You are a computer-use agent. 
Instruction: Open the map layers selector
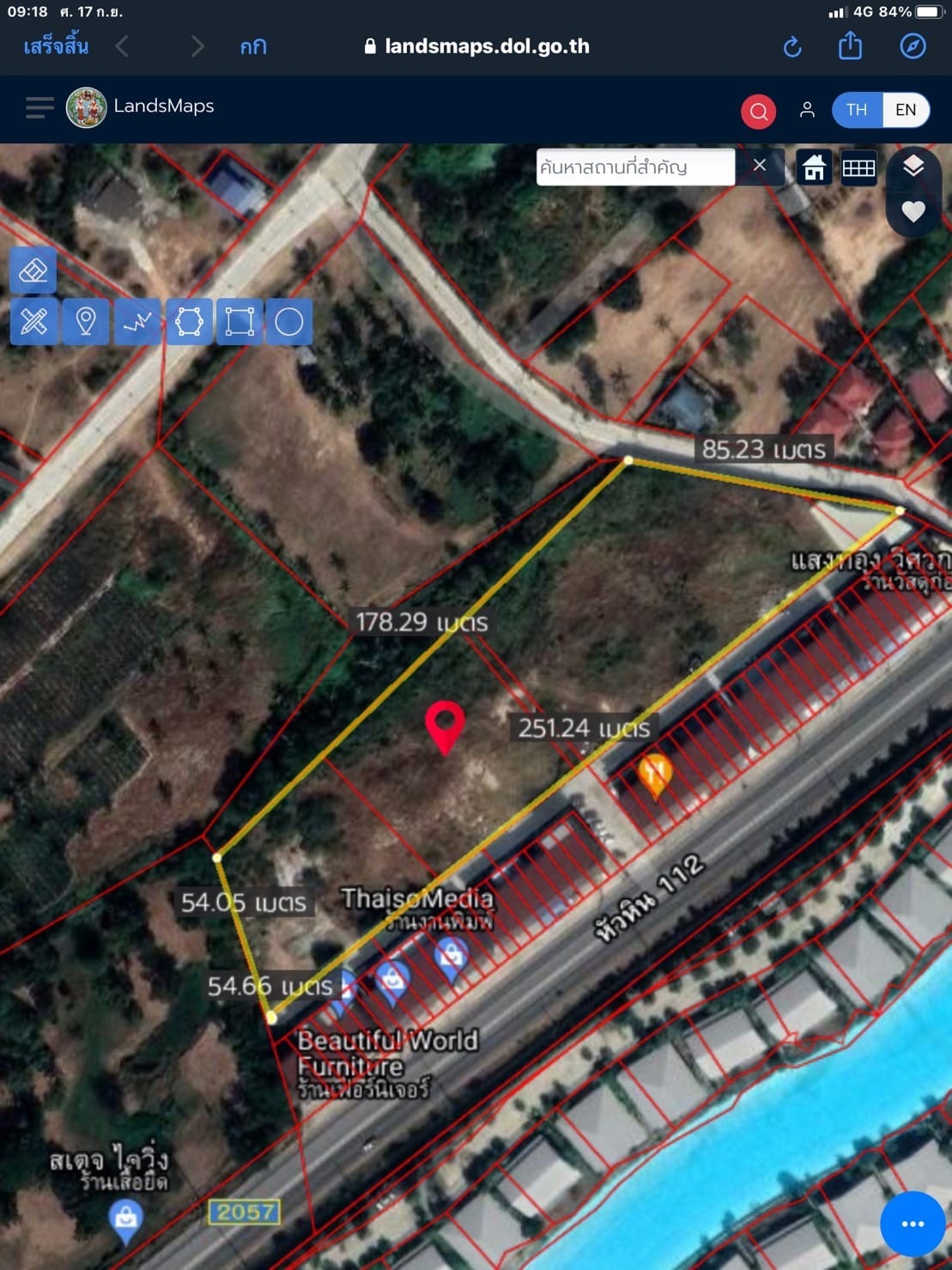[x=913, y=167]
